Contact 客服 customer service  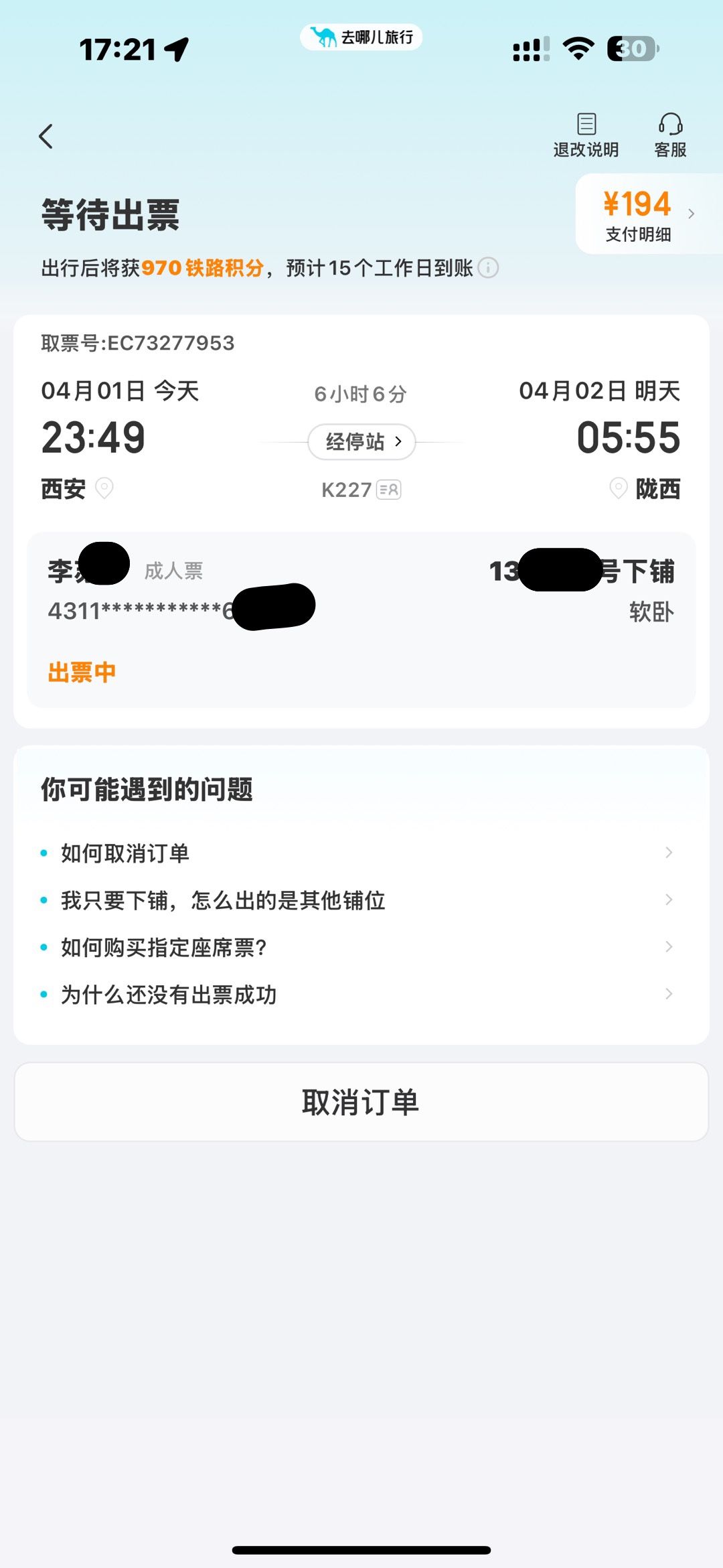pos(670,135)
